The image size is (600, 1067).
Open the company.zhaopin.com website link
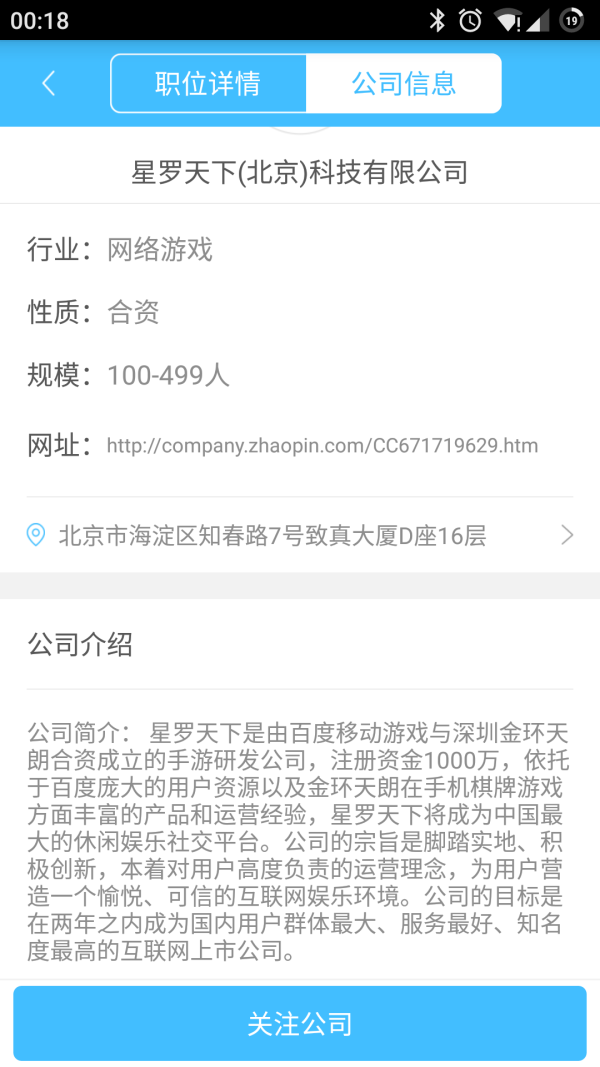coord(322,446)
